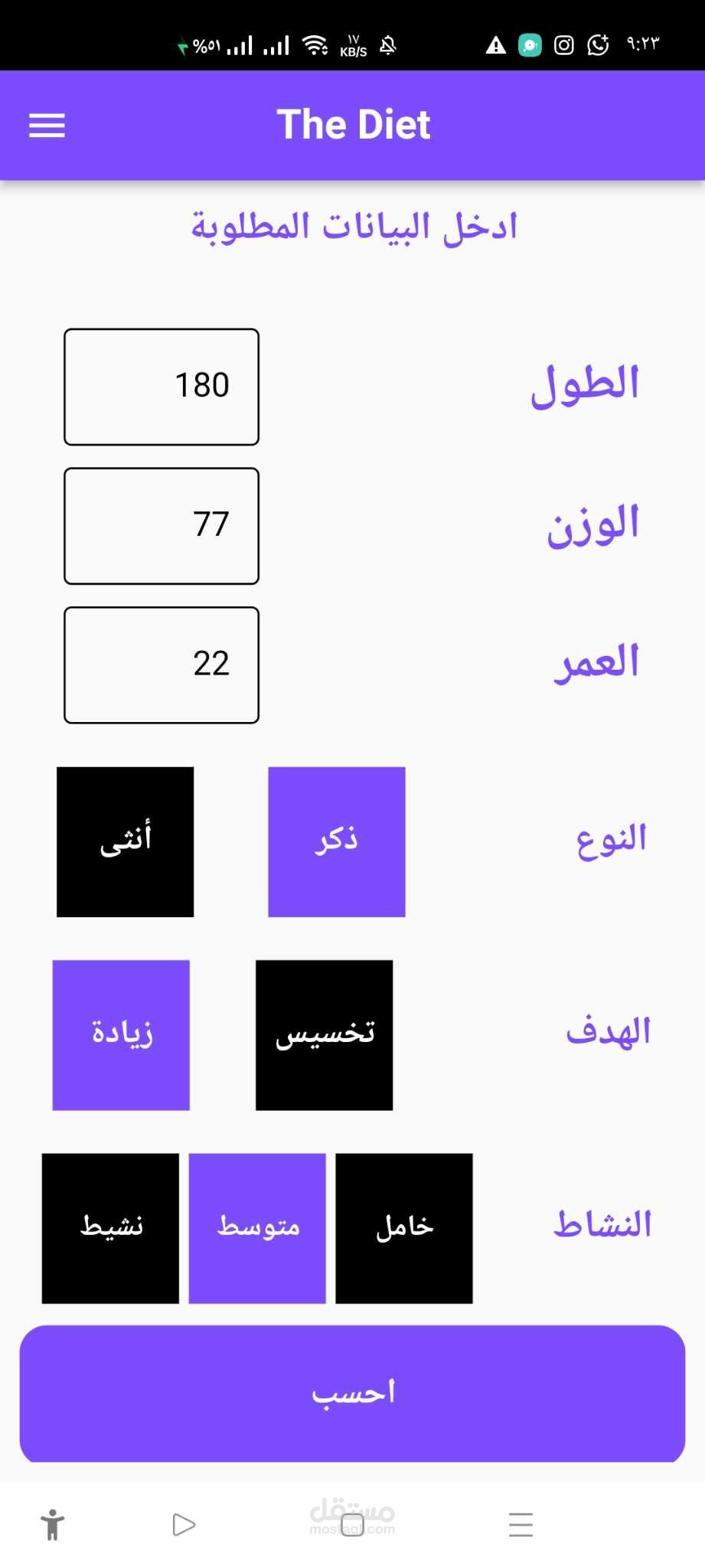Choose the تخسيس (lose weight) goal
Screen dimensions: 705x1568
coord(325,1035)
